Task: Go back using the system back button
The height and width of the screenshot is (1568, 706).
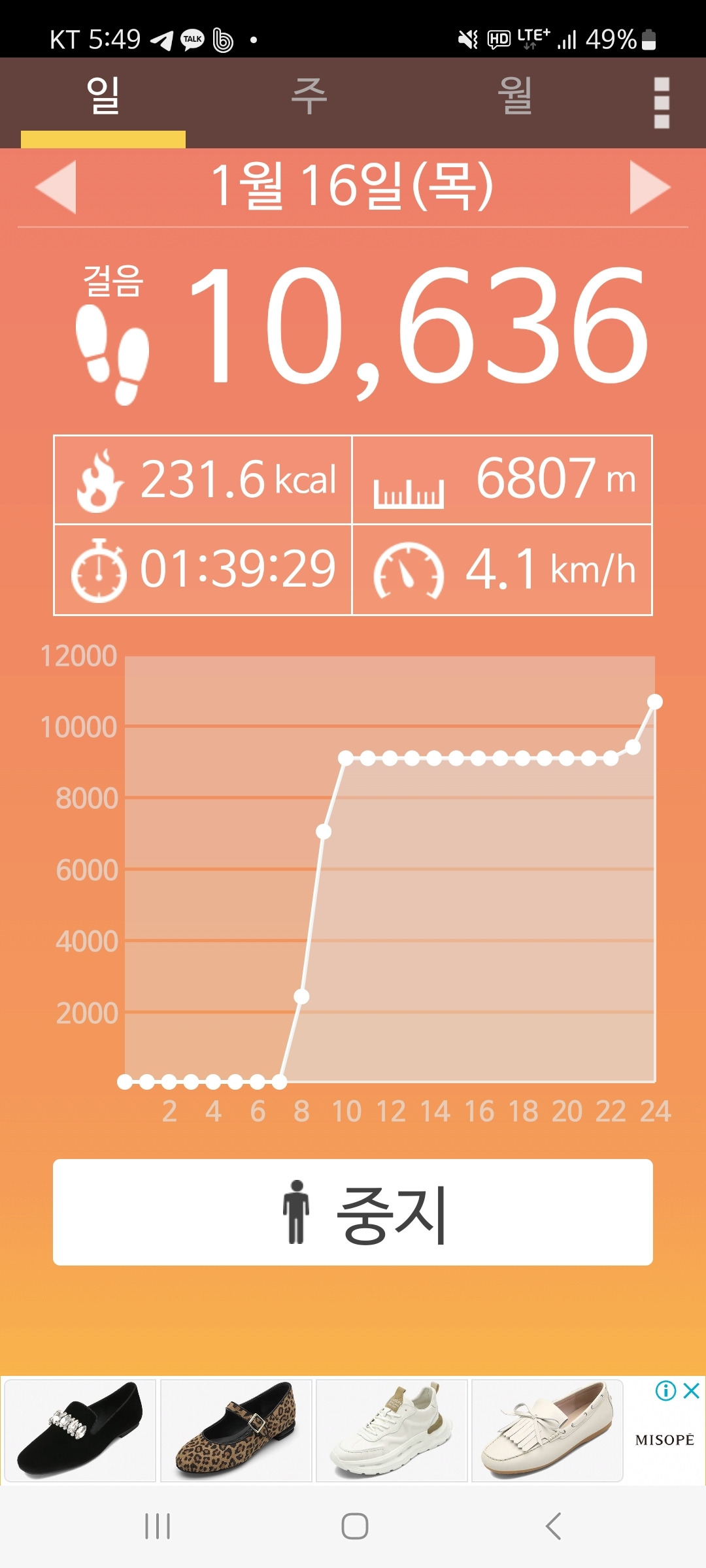Action: pyautogui.click(x=553, y=1526)
